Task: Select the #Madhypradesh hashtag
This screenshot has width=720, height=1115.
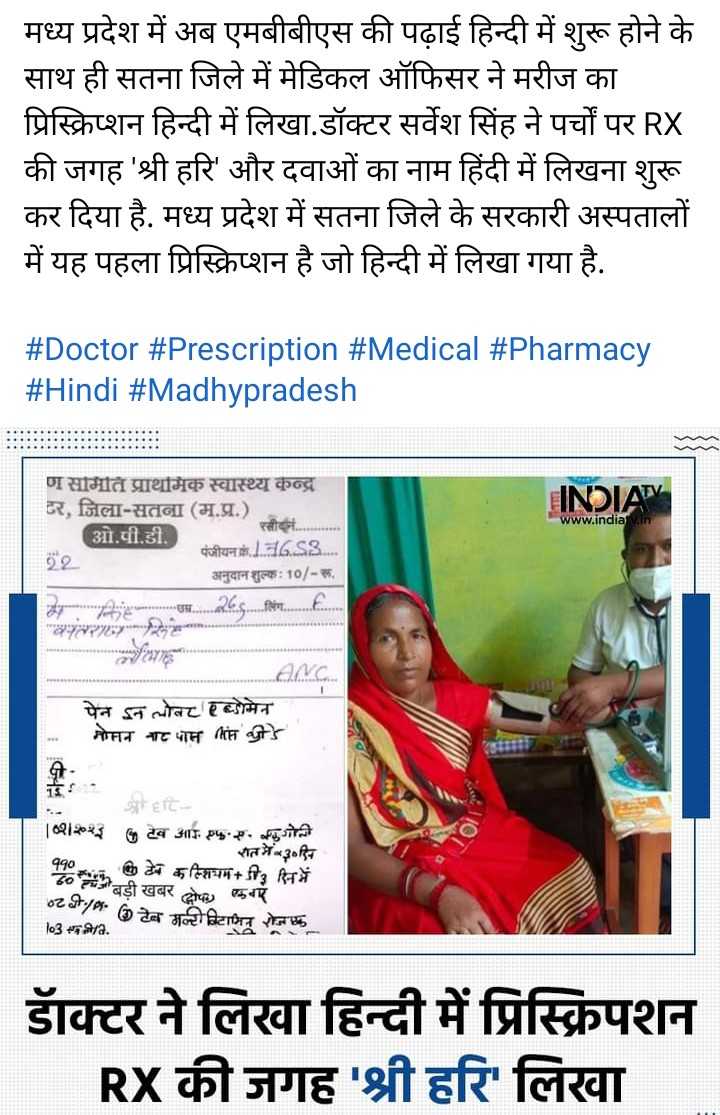Action: (243, 389)
